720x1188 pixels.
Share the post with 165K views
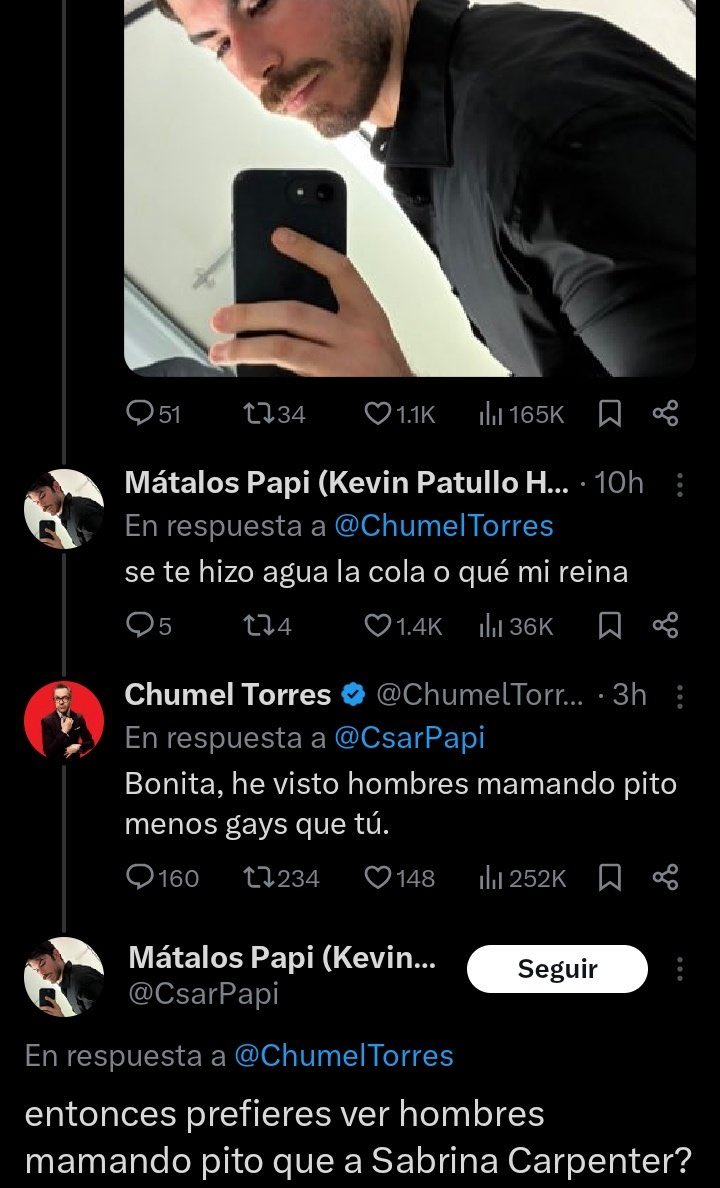tap(665, 413)
